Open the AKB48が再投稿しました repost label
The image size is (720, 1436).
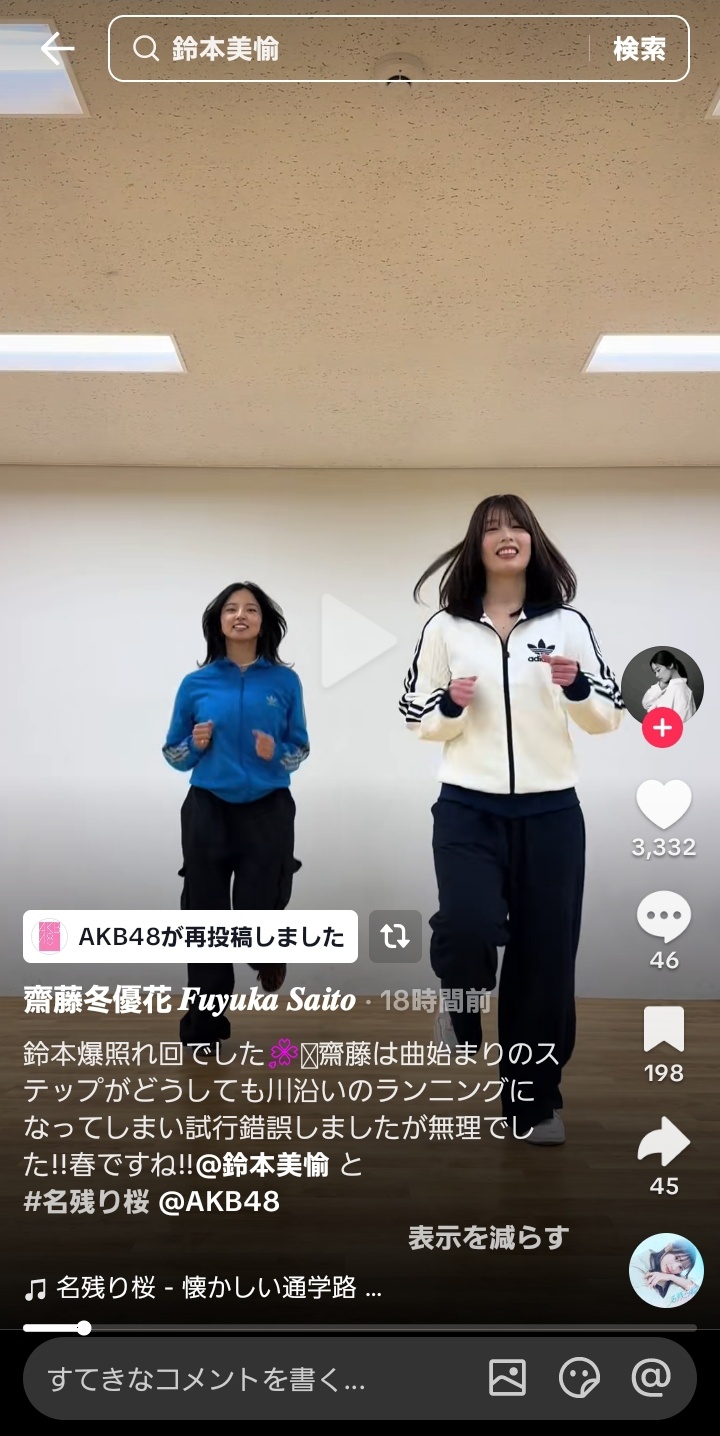191,937
